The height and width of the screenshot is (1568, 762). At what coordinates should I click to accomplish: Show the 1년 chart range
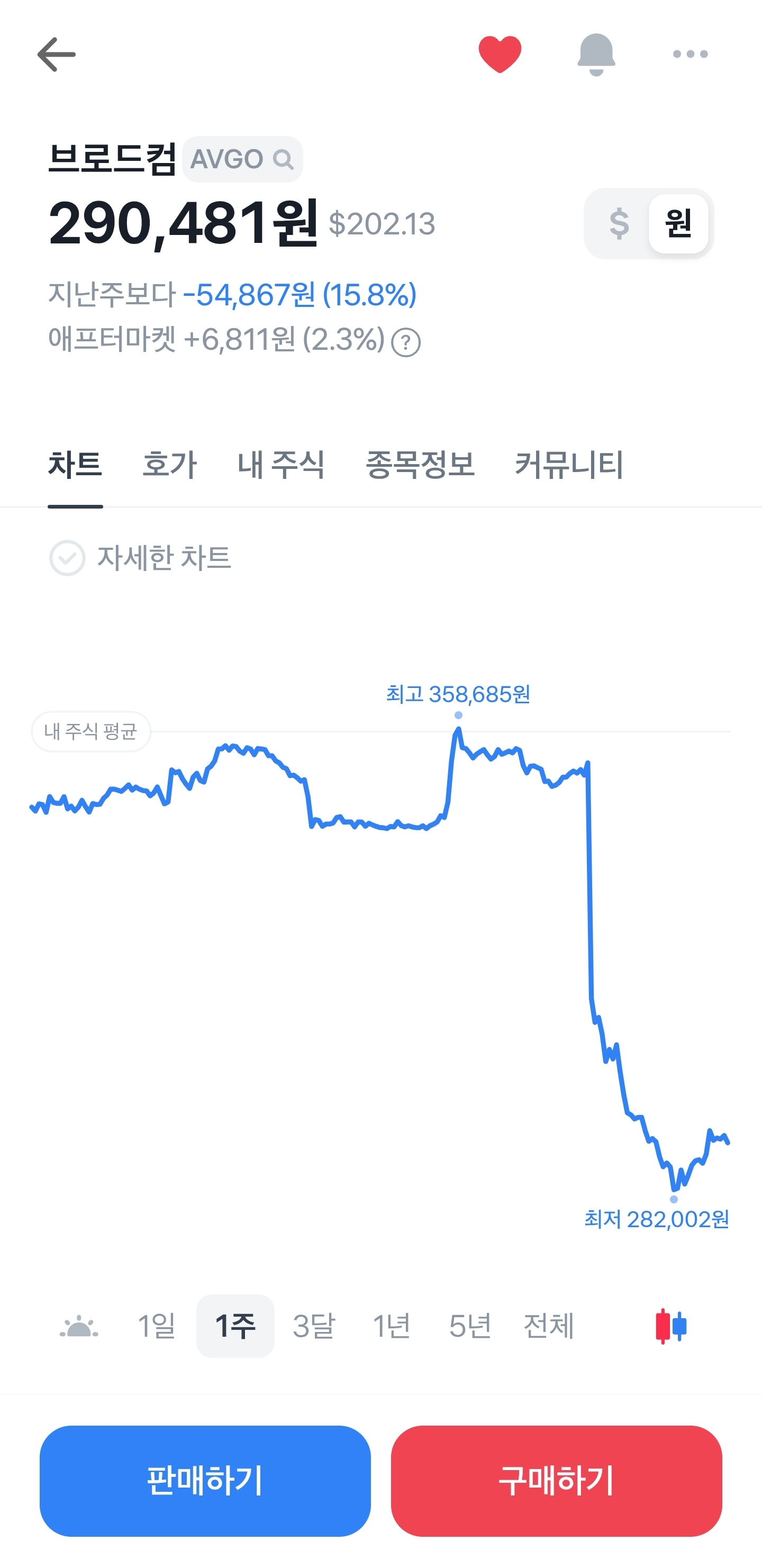[x=392, y=1326]
